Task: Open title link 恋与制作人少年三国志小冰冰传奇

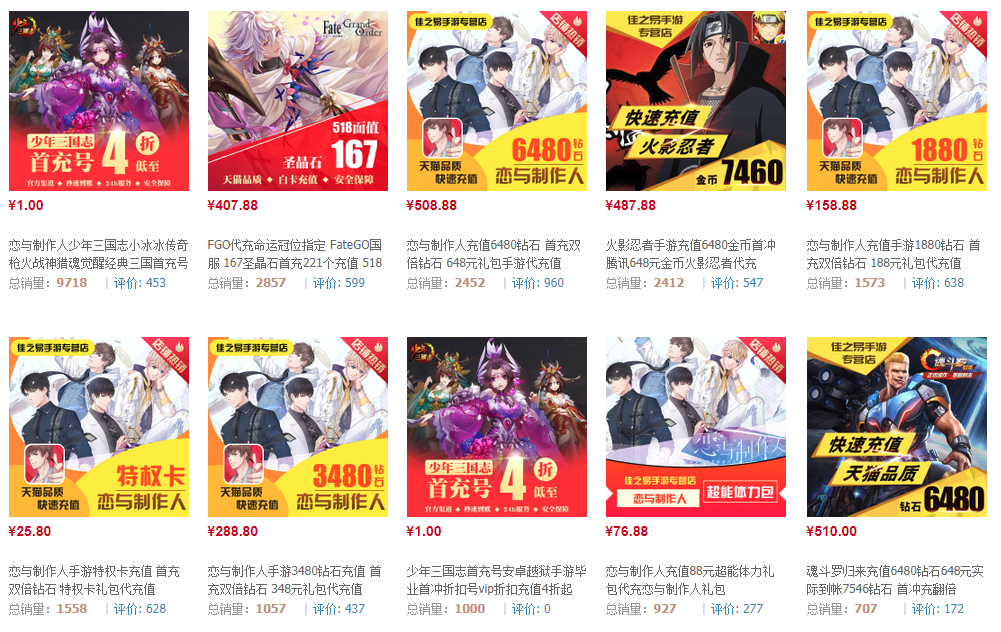Action: click(x=98, y=254)
